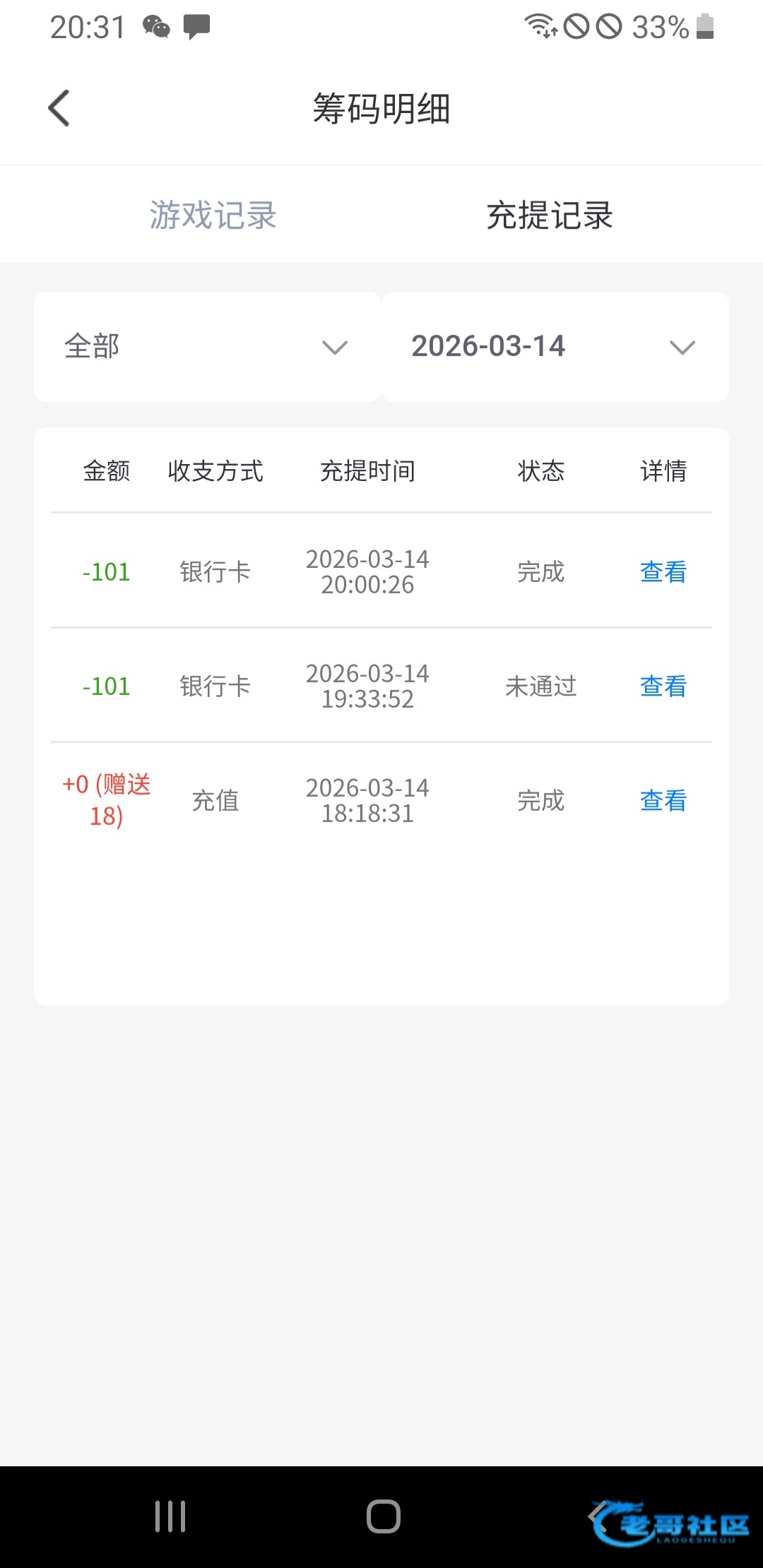Select the 充提记录 tab
This screenshot has height=1568, width=763.
click(x=550, y=215)
